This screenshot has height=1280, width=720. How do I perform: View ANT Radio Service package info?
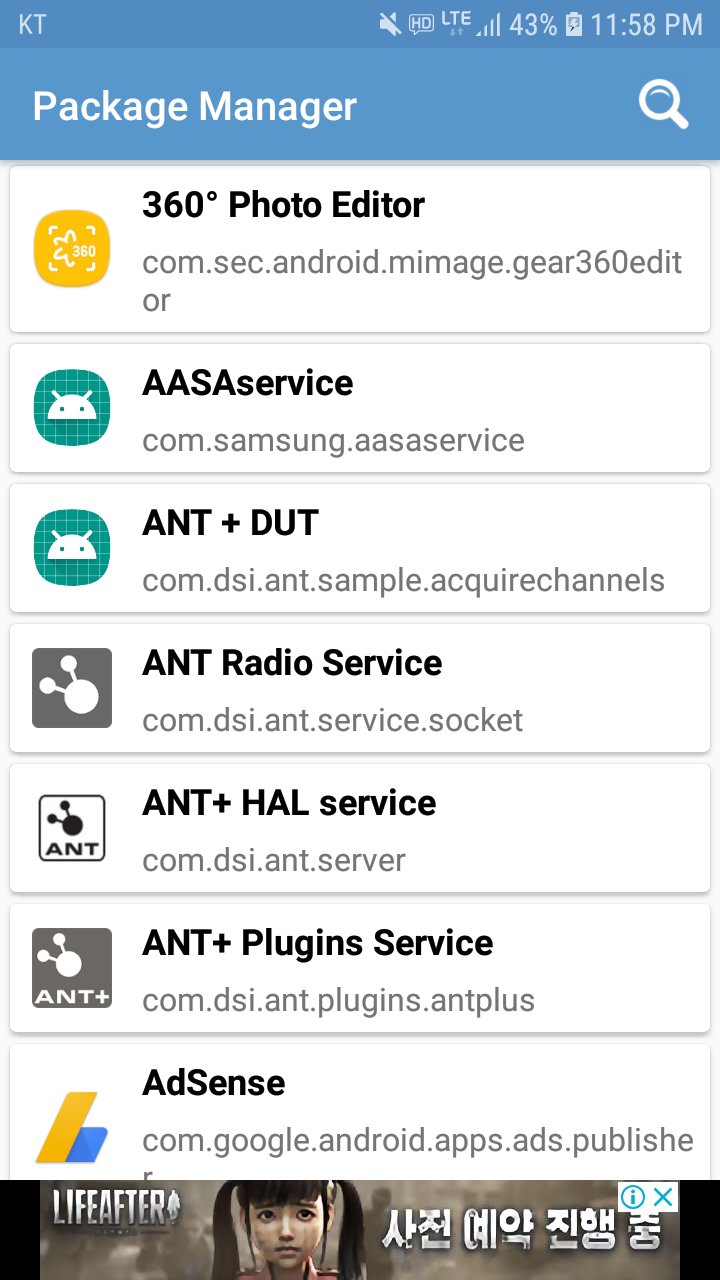point(360,688)
